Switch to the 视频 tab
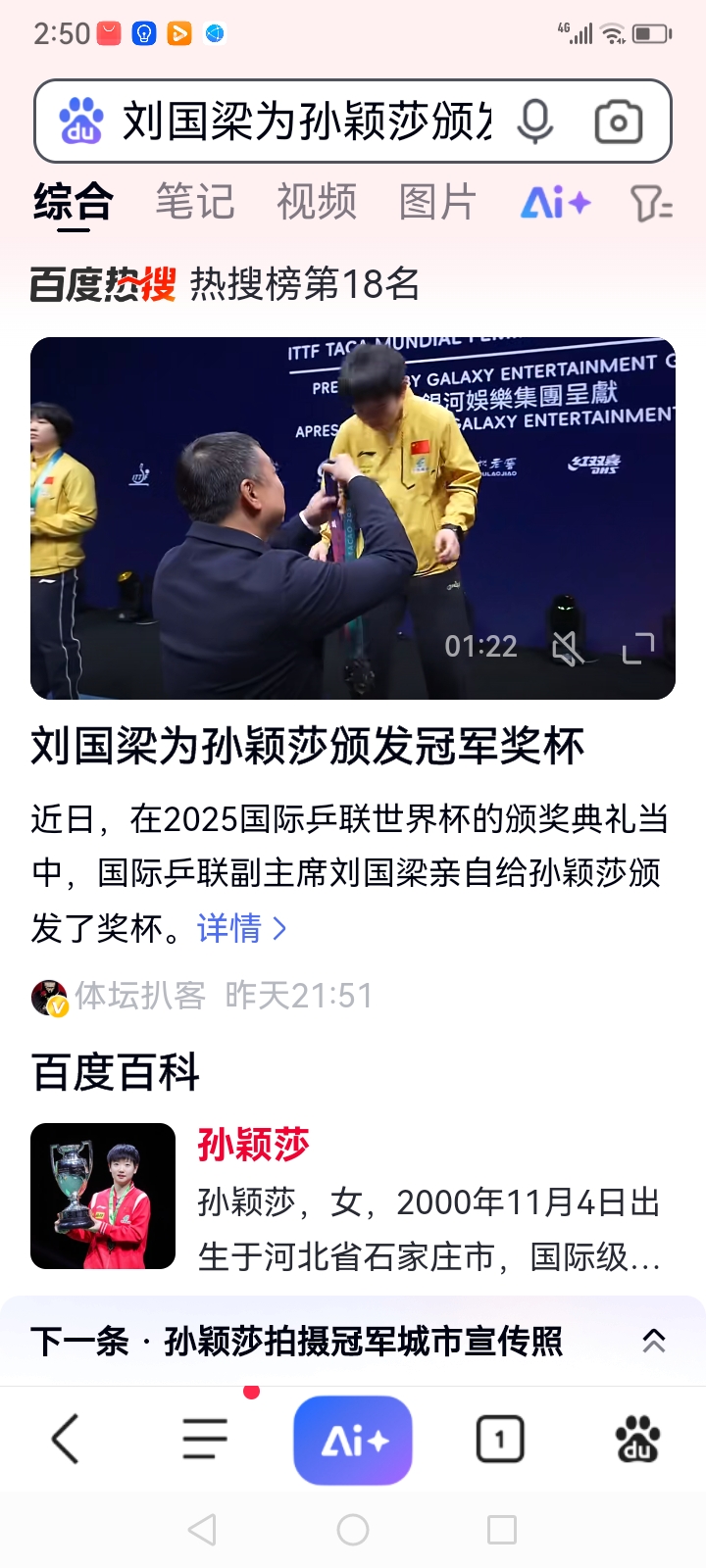This screenshot has width=706, height=1568. (318, 202)
